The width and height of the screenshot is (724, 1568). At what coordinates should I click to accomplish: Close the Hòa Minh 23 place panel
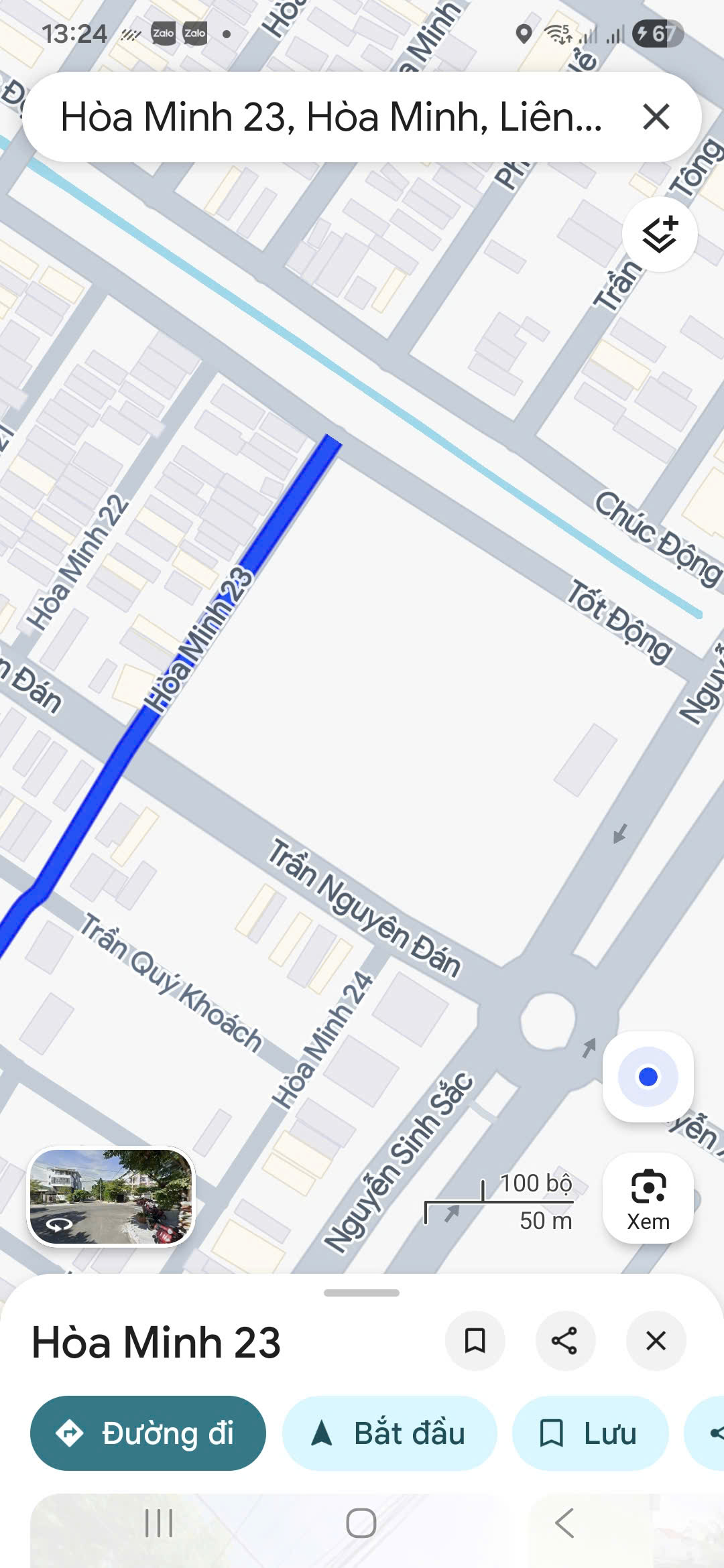pos(656,1341)
